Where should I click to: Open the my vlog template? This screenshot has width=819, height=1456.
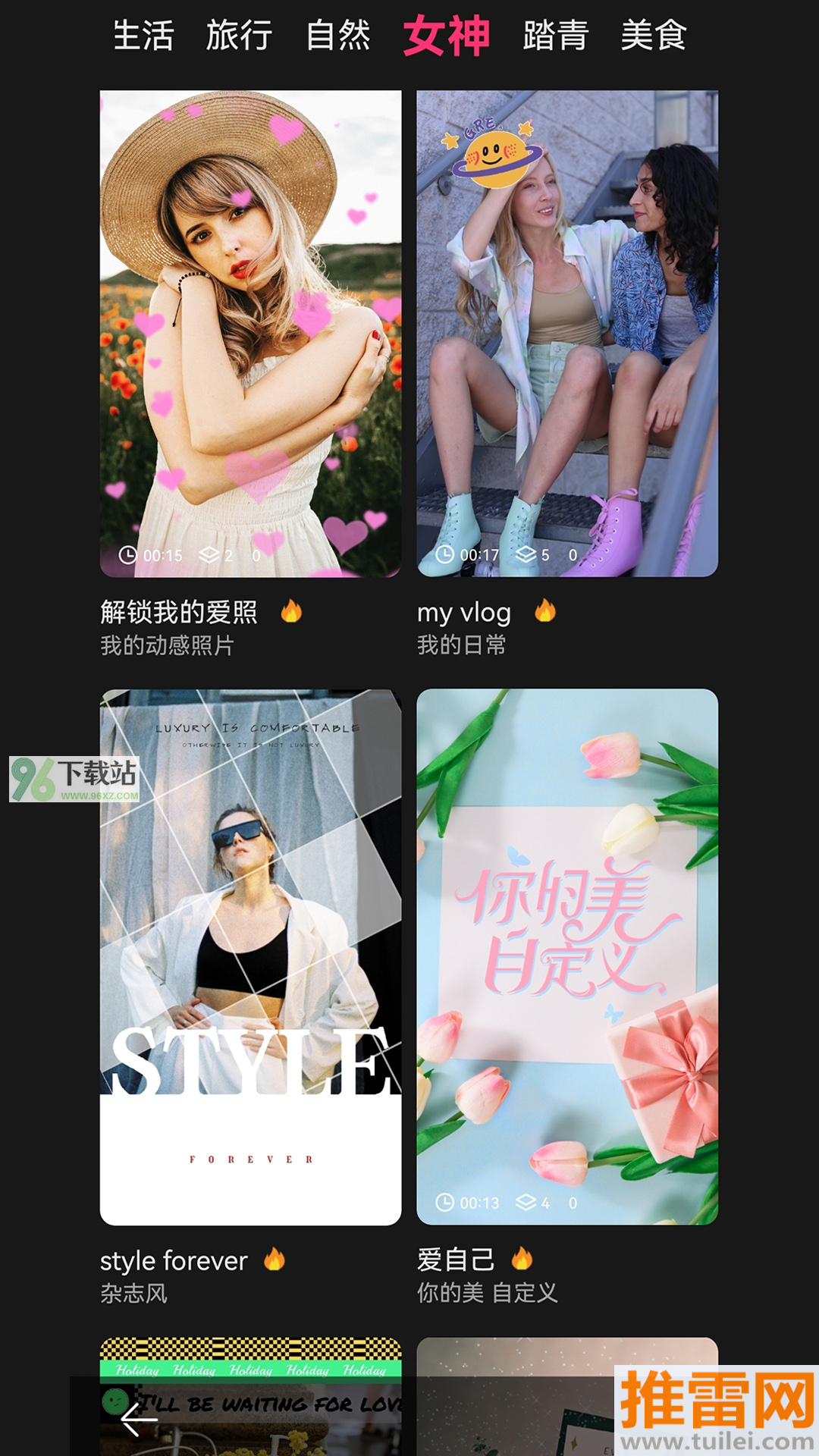[x=567, y=334]
